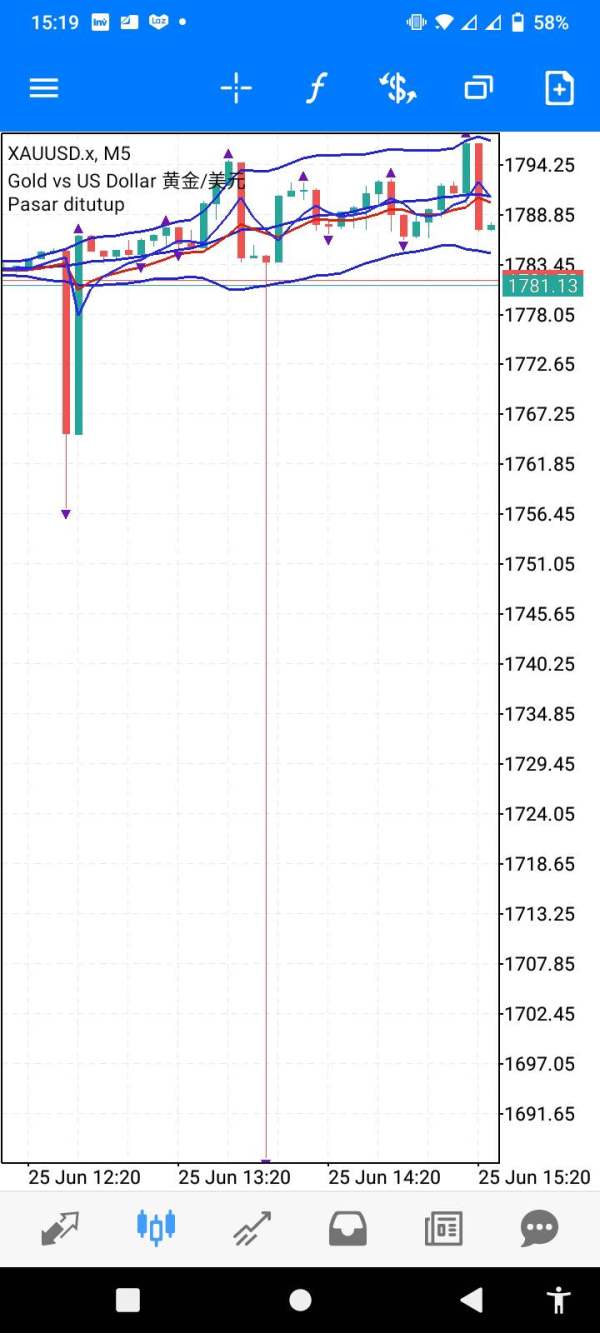Open the chart windows layout icon
Viewport: 600px width, 1333px height.
pos(479,88)
